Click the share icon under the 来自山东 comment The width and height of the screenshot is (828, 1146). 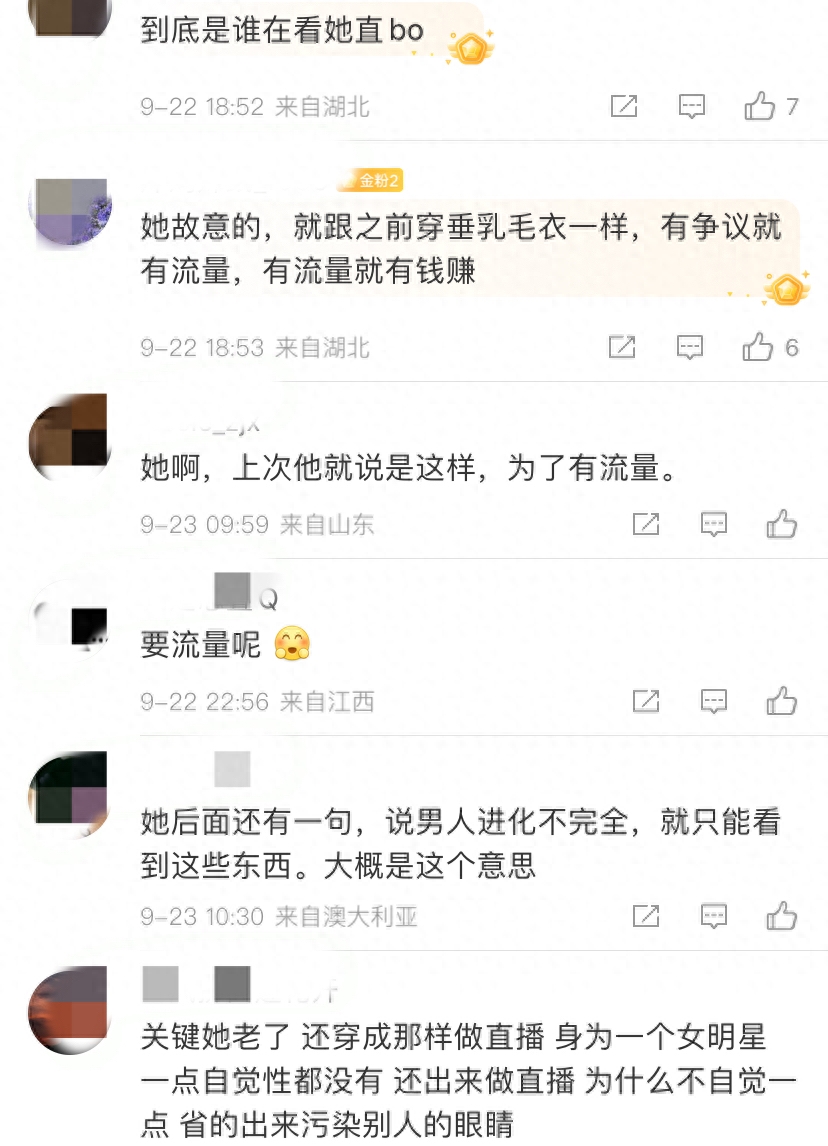pos(645,522)
